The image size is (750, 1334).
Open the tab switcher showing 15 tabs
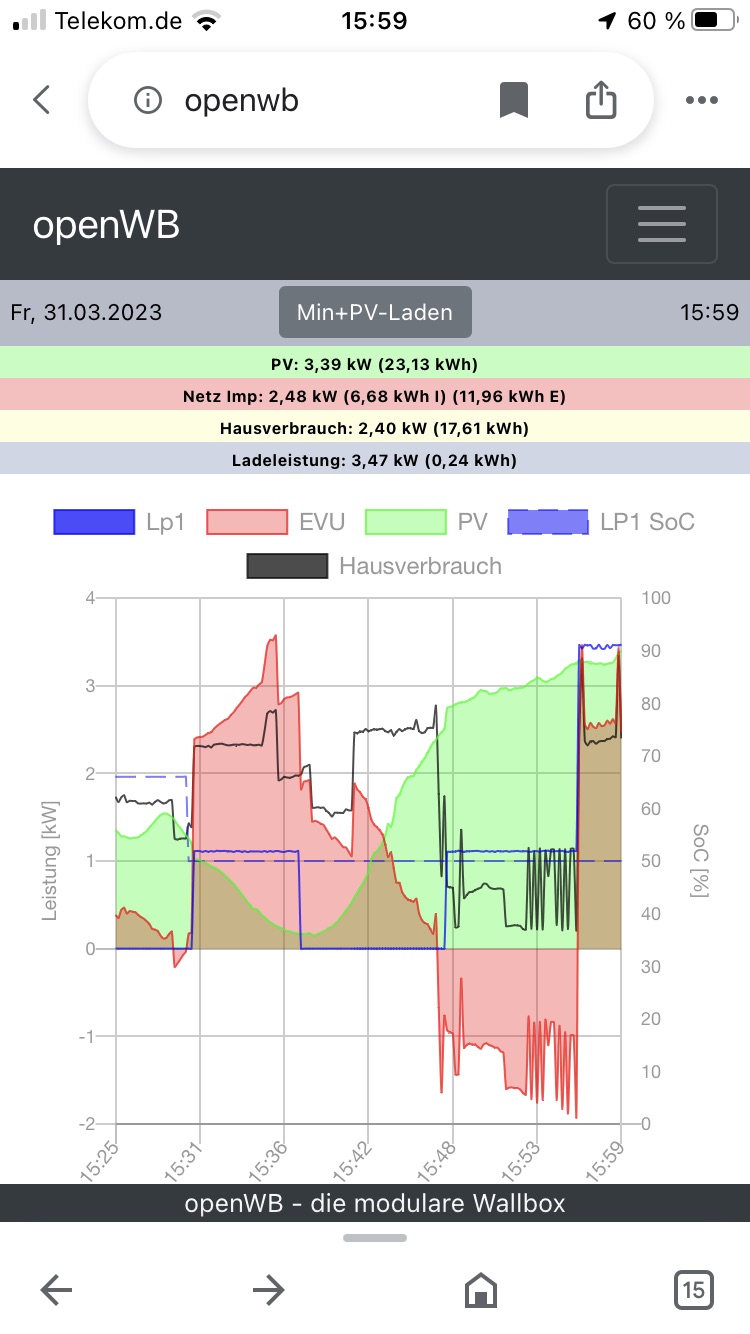[693, 1290]
